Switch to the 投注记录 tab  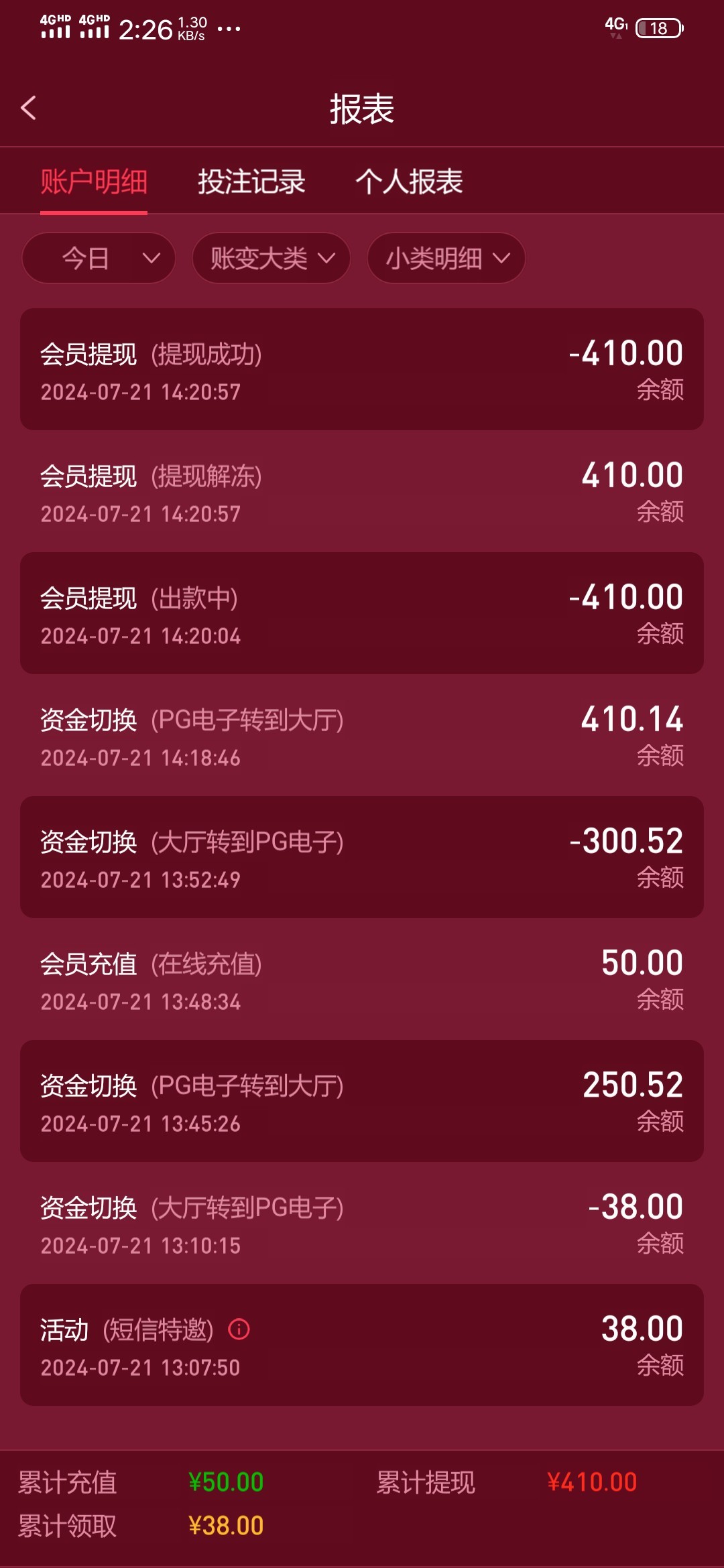click(x=251, y=182)
